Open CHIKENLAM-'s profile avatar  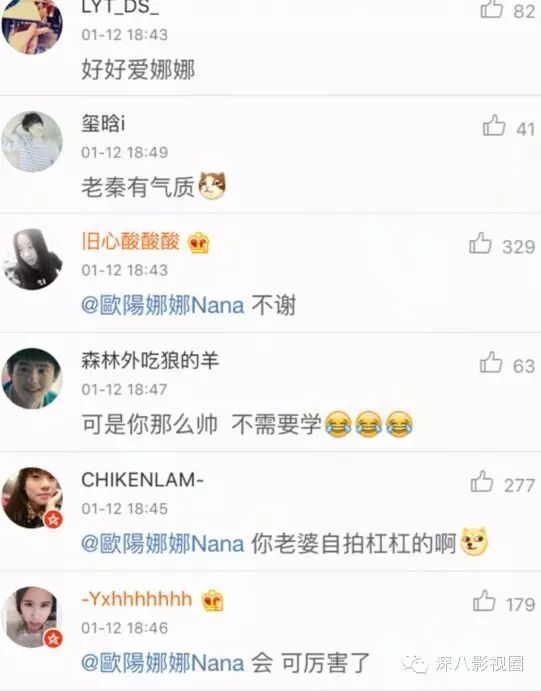coord(32,498)
